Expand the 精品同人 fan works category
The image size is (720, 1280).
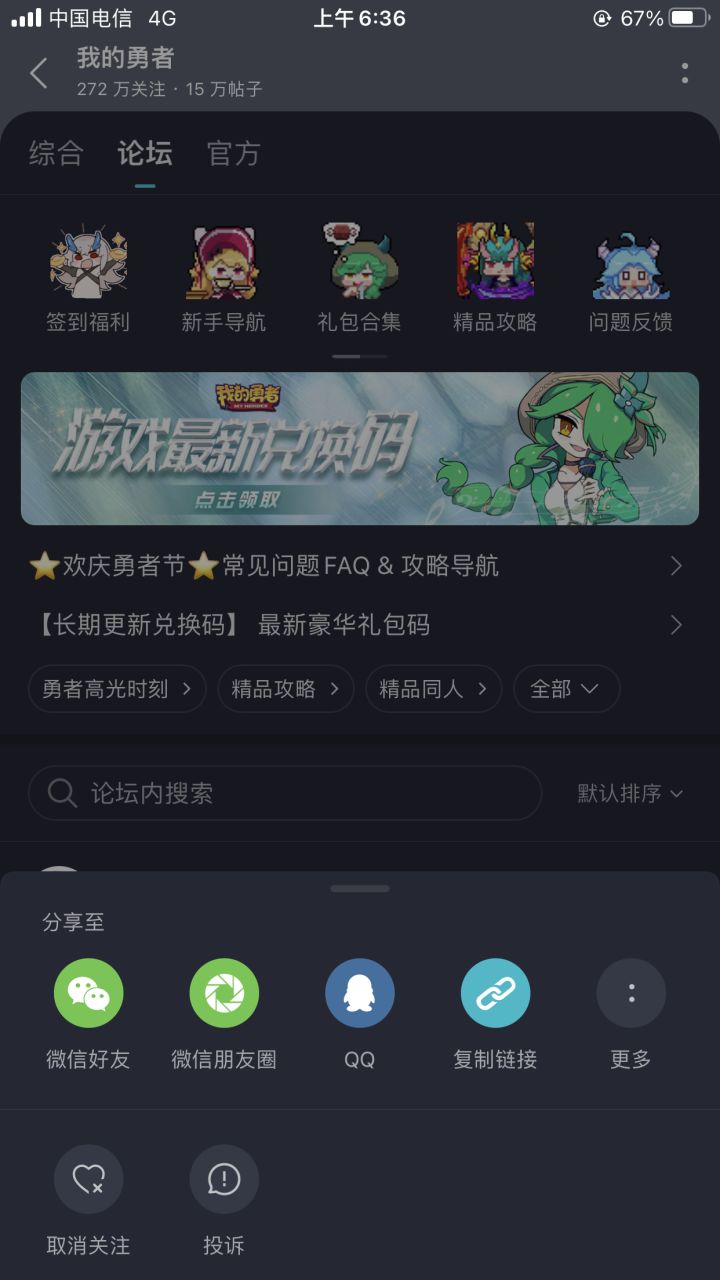point(433,688)
